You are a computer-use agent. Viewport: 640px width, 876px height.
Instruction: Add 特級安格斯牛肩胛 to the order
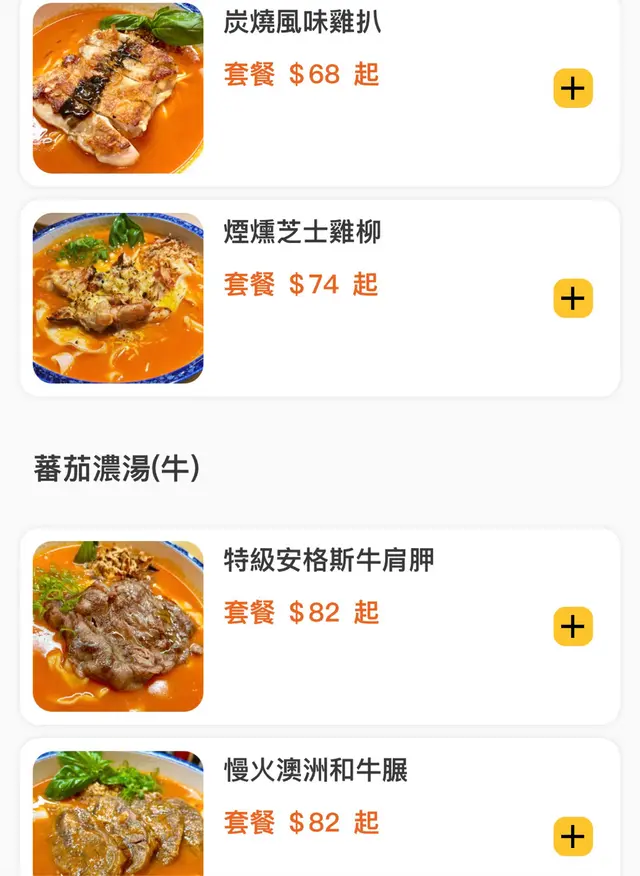(x=573, y=627)
